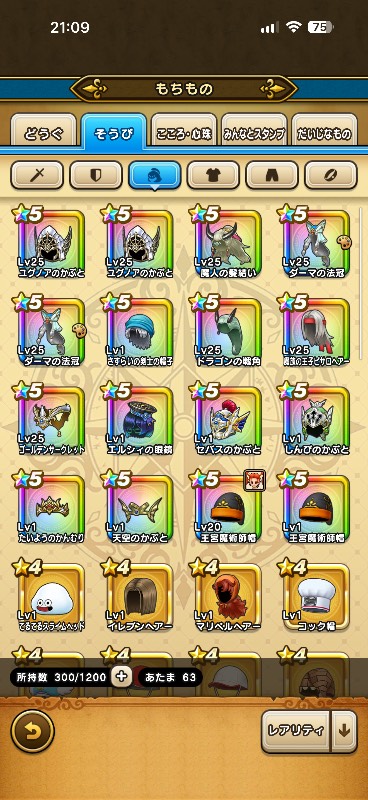This screenshot has width=368, height=800.
Task: Switch to the どうぐ tab
Action: click(x=43, y=133)
